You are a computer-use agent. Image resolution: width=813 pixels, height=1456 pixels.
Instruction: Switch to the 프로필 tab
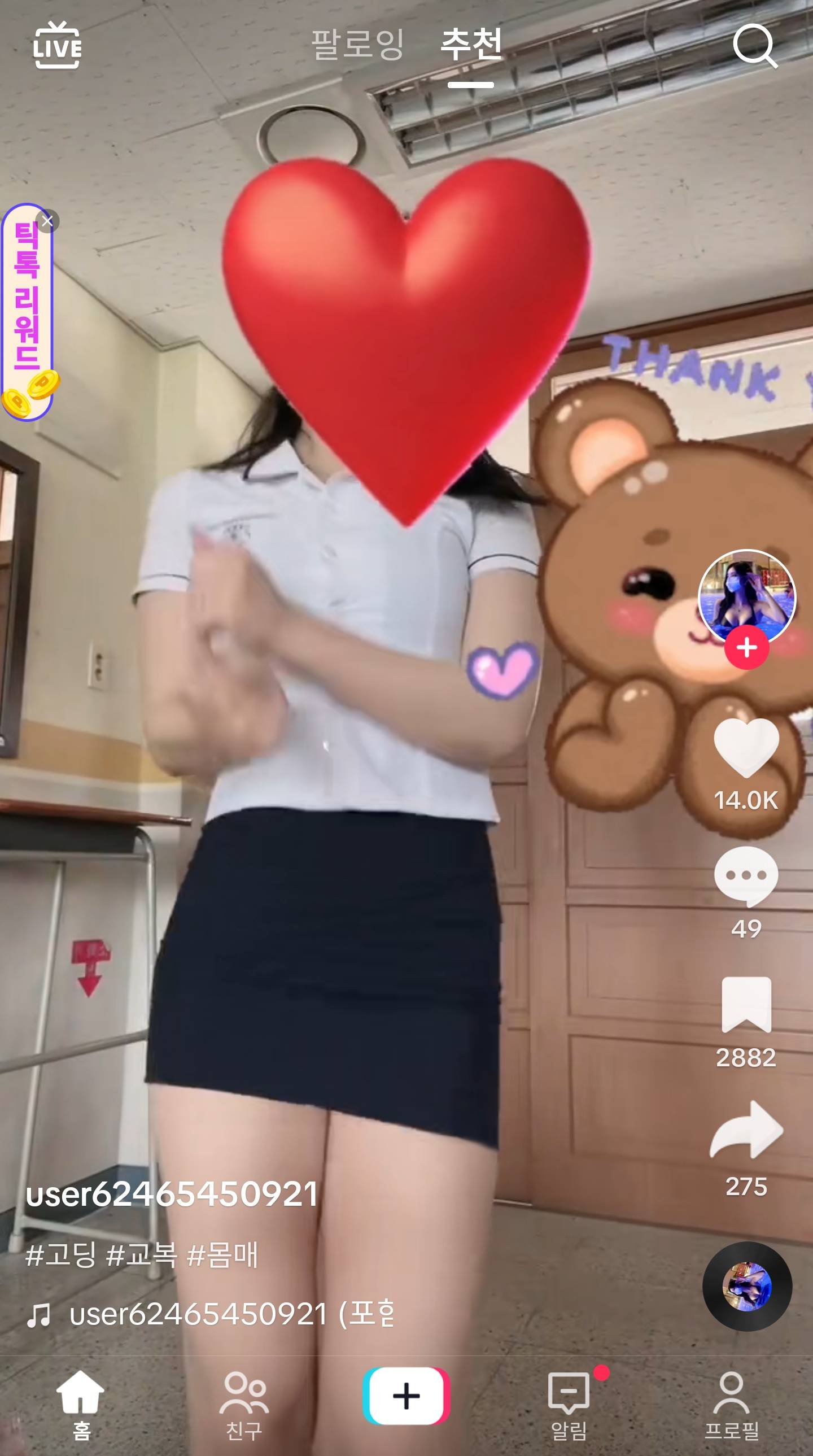click(x=732, y=1404)
